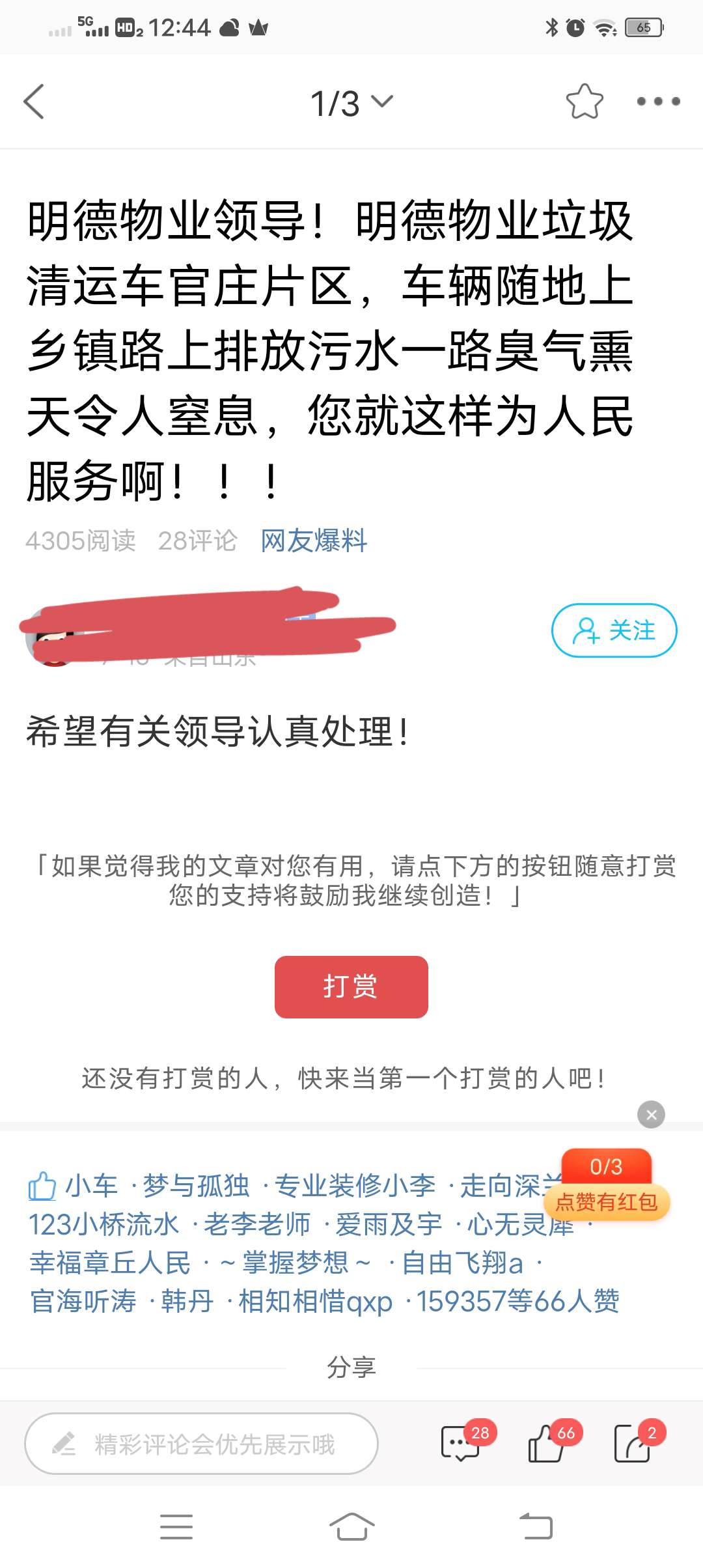Share the post via share icon
The width and height of the screenshot is (703, 1568).
(x=633, y=1444)
